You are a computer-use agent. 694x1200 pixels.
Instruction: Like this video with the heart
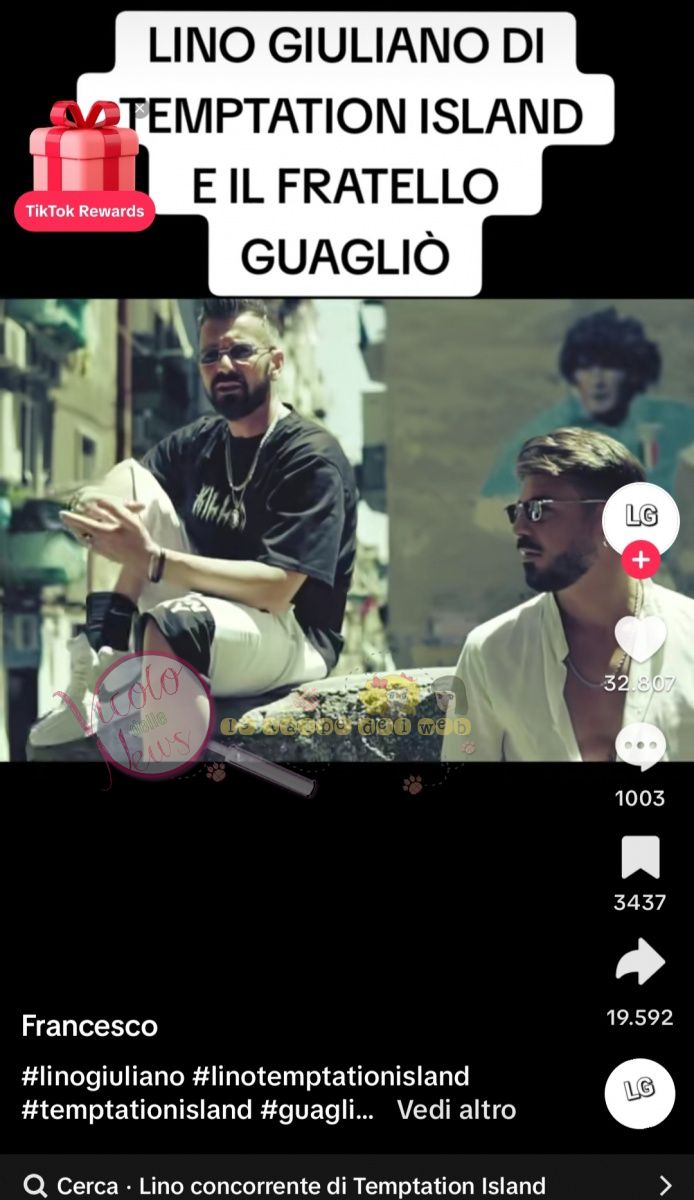tap(640, 640)
